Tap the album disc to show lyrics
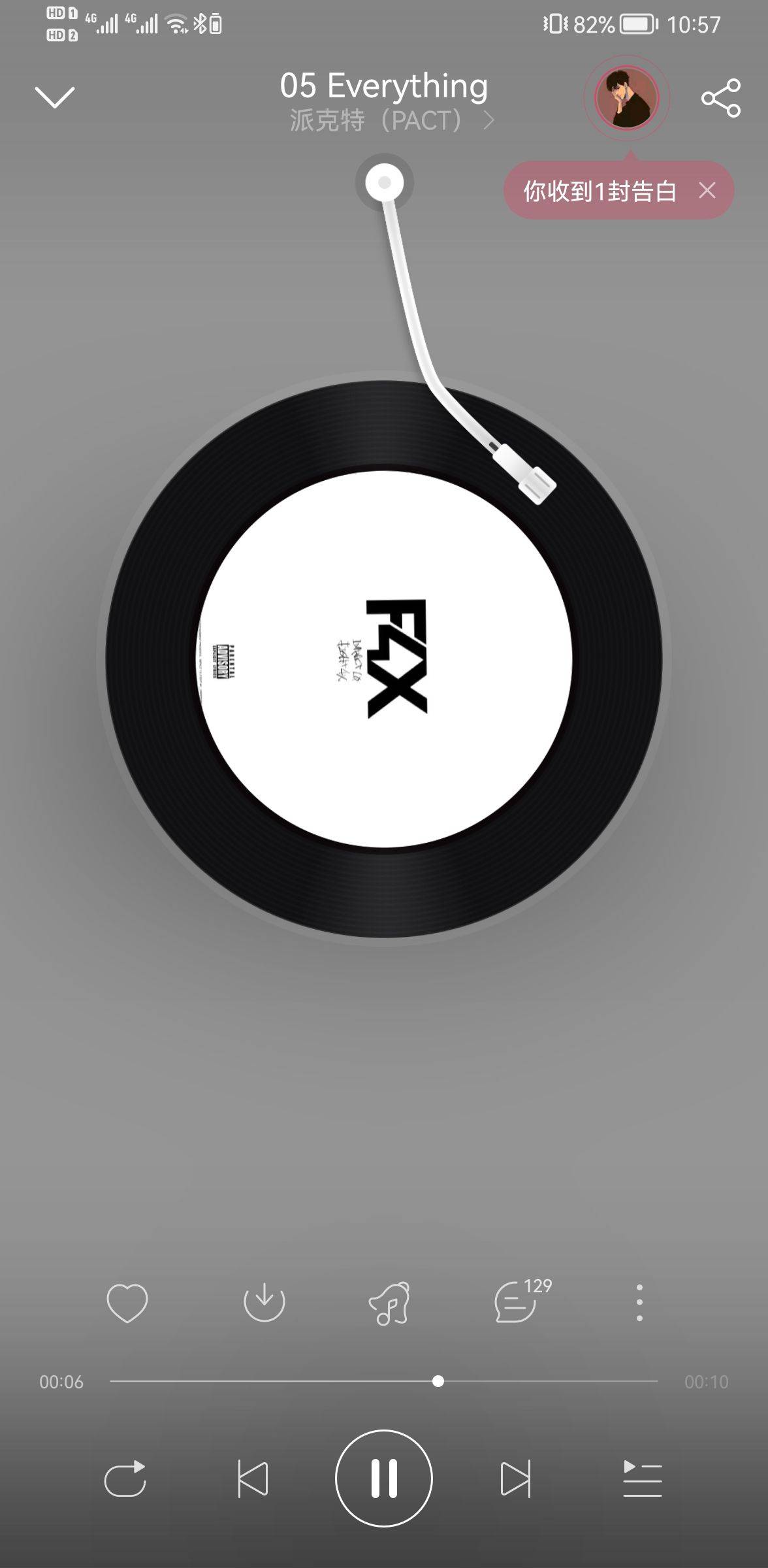 [384, 659]
